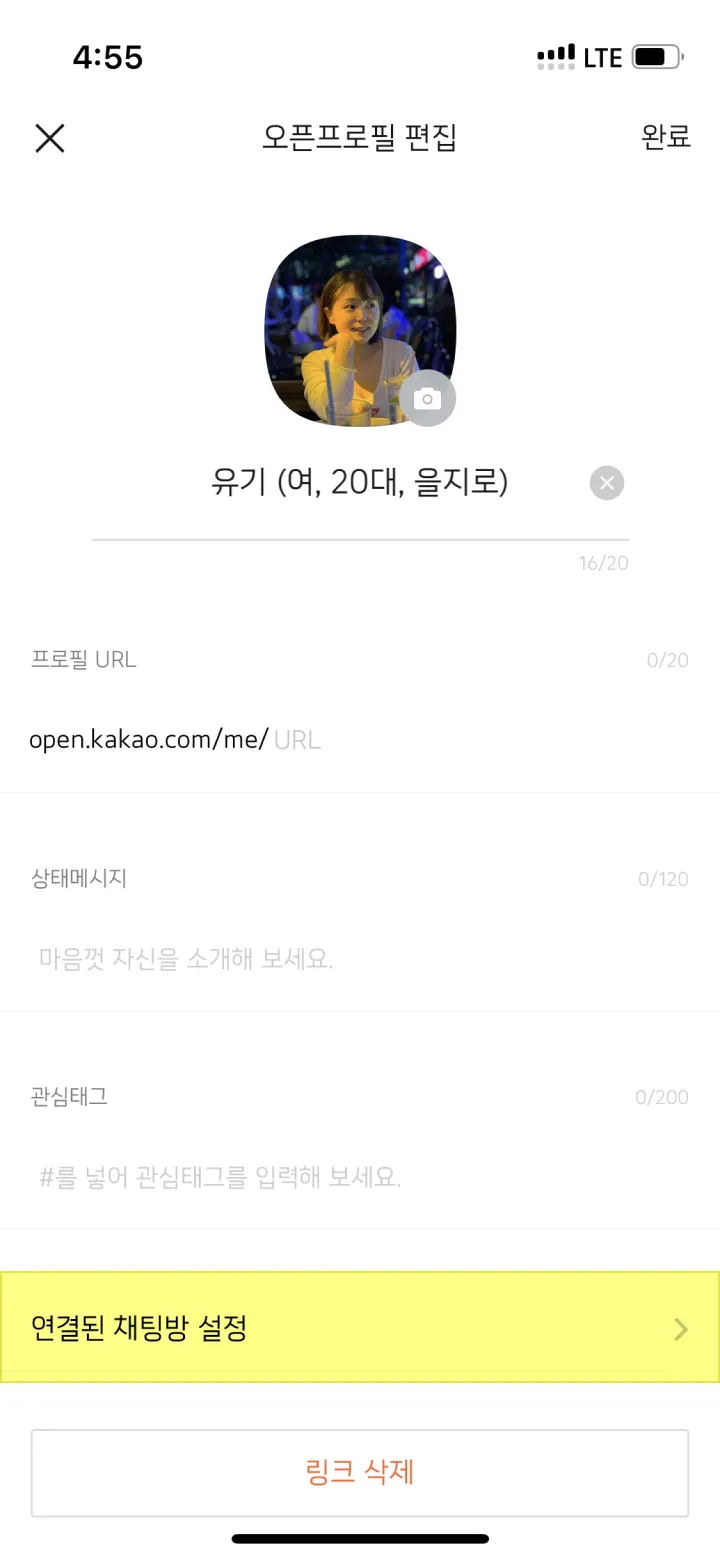Close the open profile editor

tap(49, 138)
